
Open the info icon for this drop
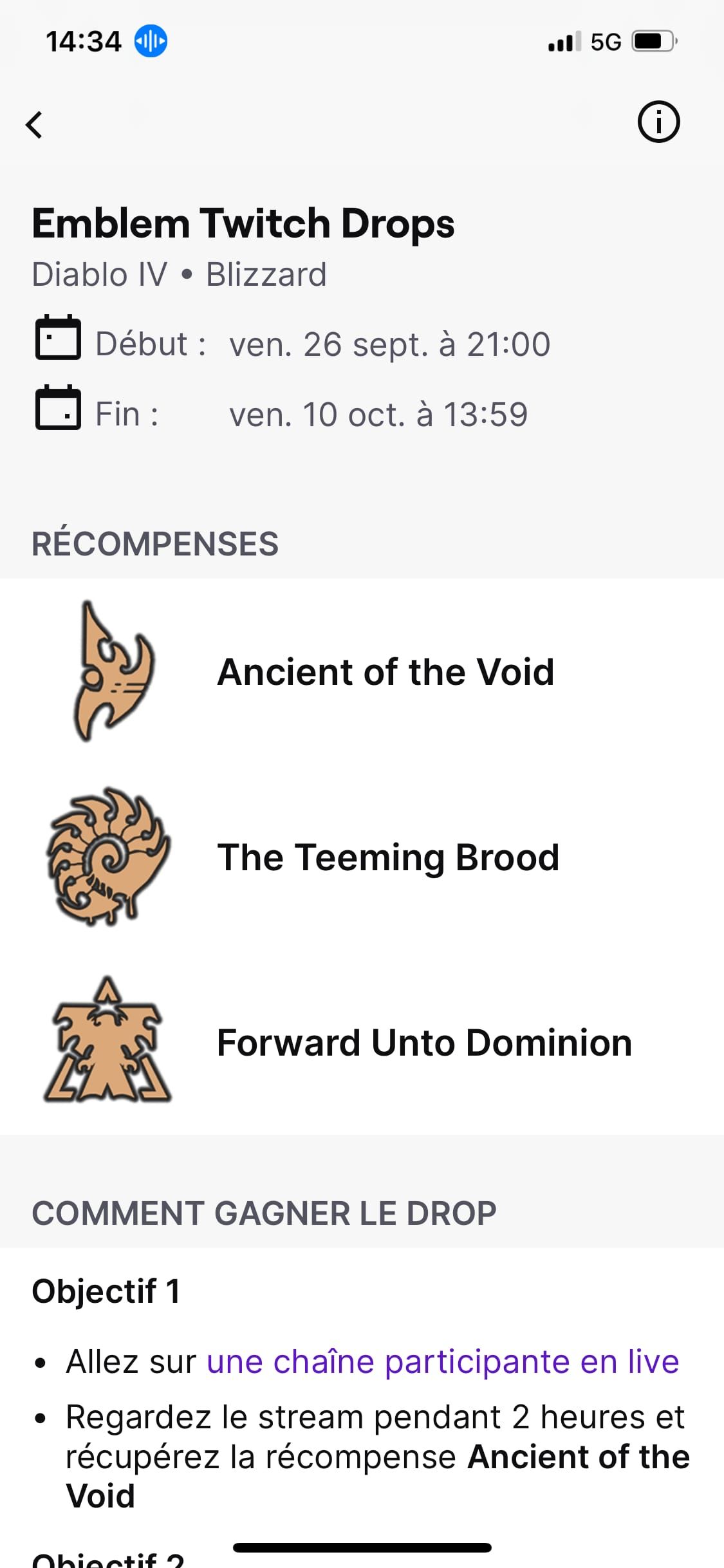[658, 122]
